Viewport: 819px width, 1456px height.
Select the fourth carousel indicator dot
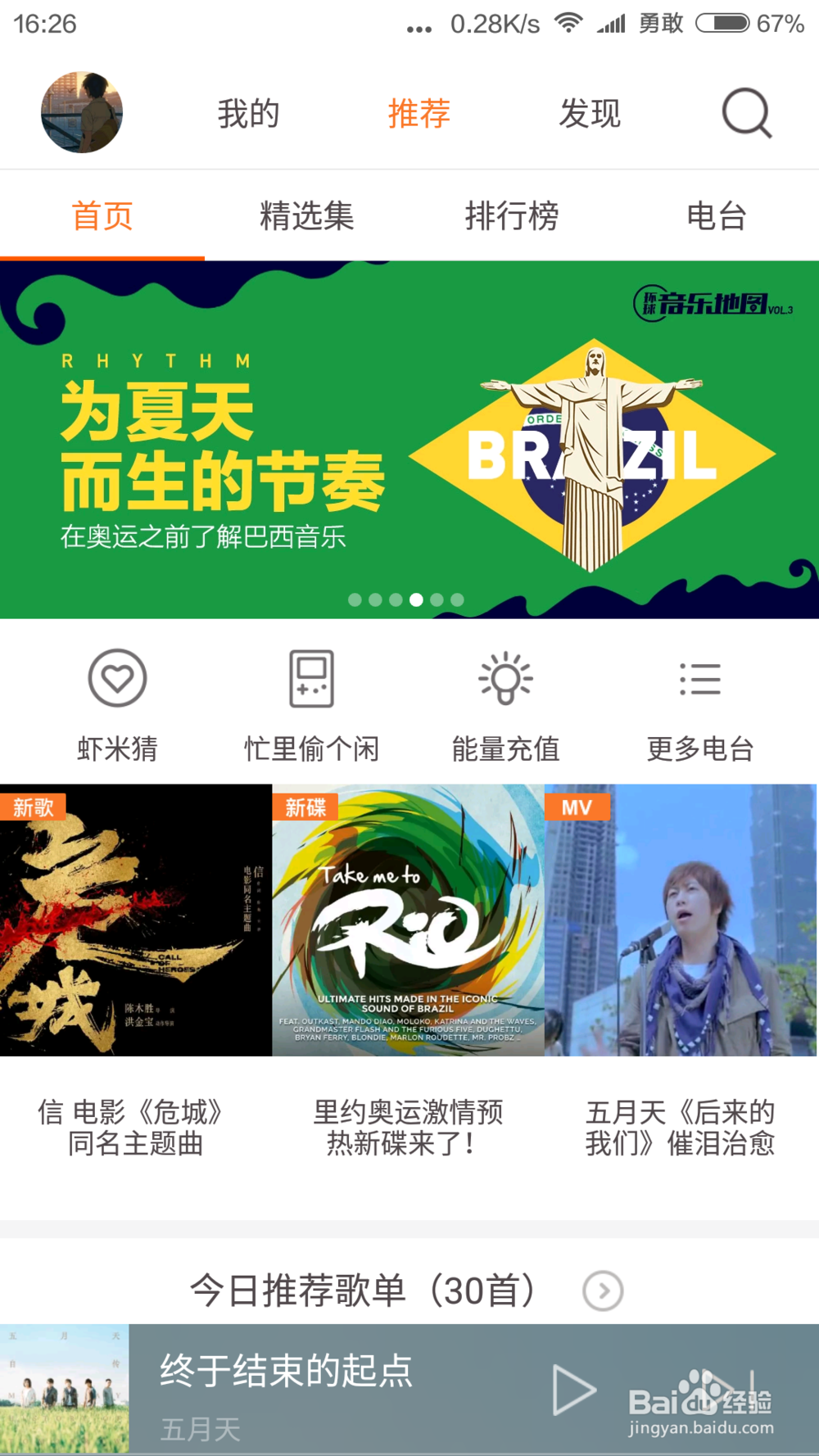tap(414, 600)
